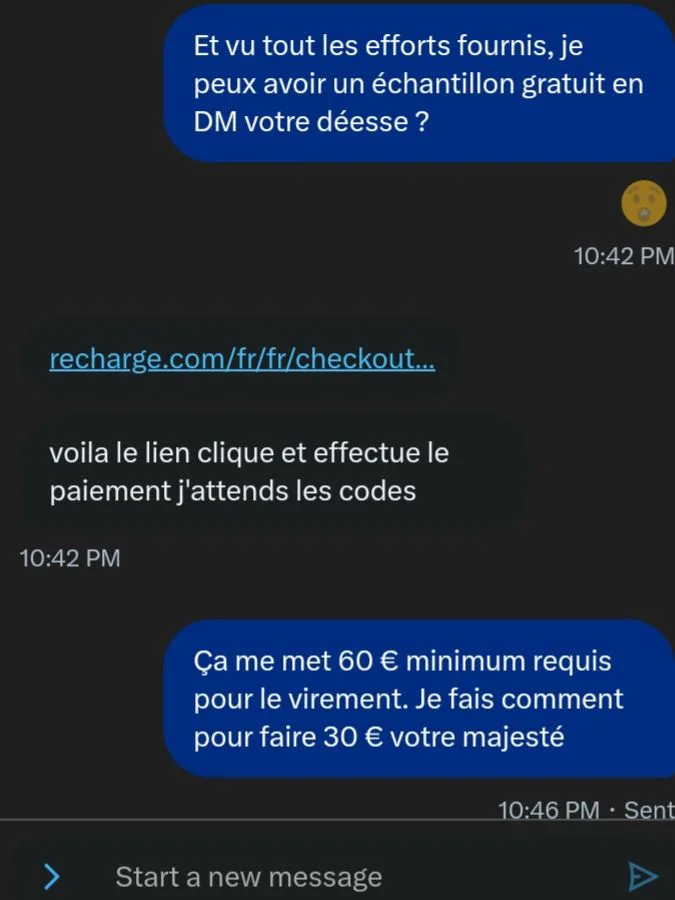Expand the attachment options chevron

(x=52, y=876)
